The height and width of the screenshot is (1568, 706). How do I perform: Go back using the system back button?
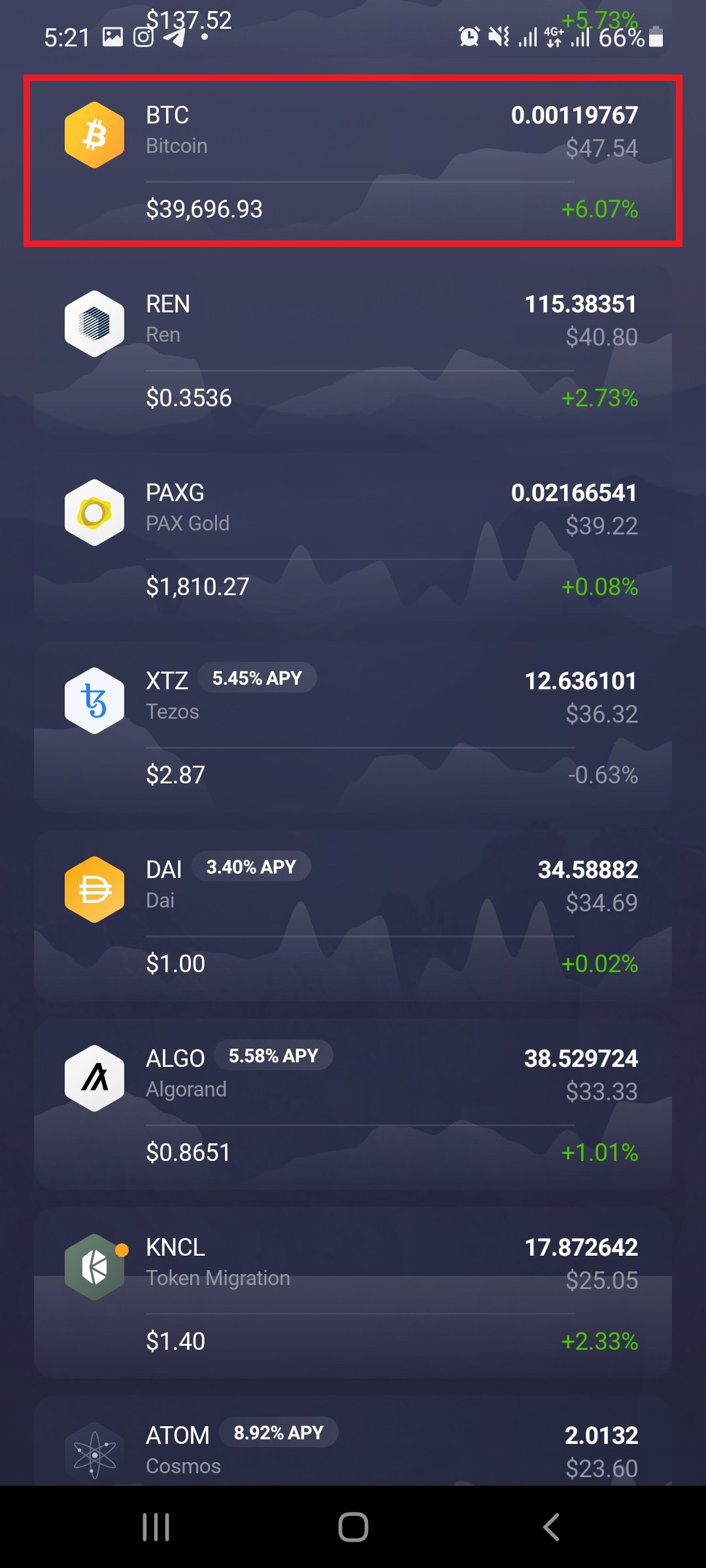tap(551, 1527)
